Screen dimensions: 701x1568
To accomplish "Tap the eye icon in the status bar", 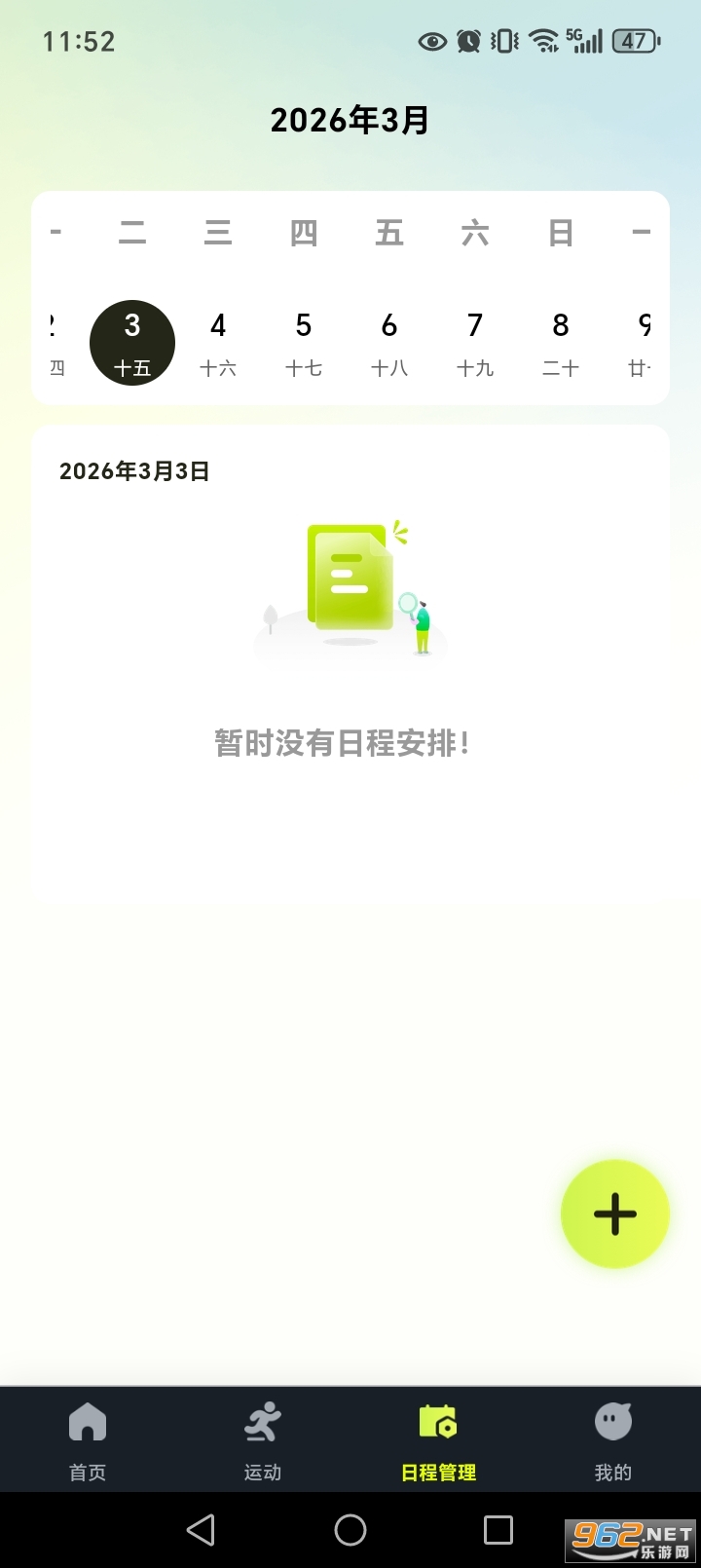I will [431, 41].
